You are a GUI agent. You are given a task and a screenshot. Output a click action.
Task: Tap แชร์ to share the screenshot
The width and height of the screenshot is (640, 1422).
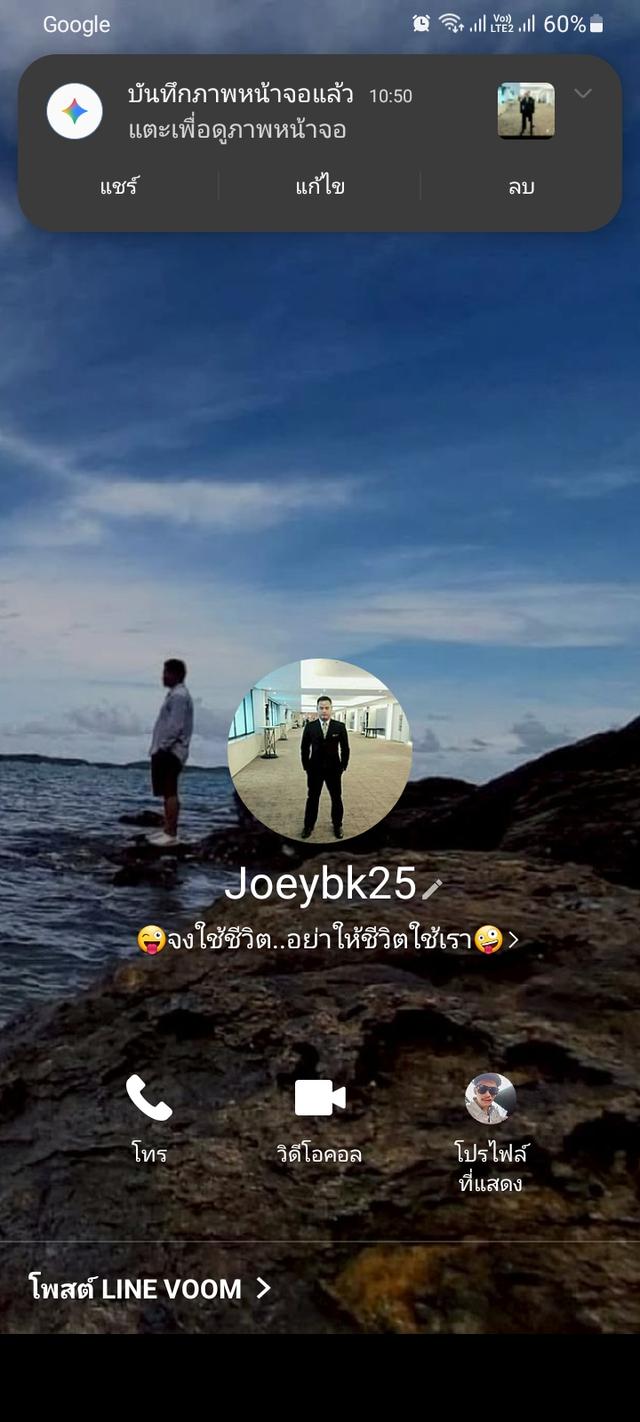pos(119,186)
